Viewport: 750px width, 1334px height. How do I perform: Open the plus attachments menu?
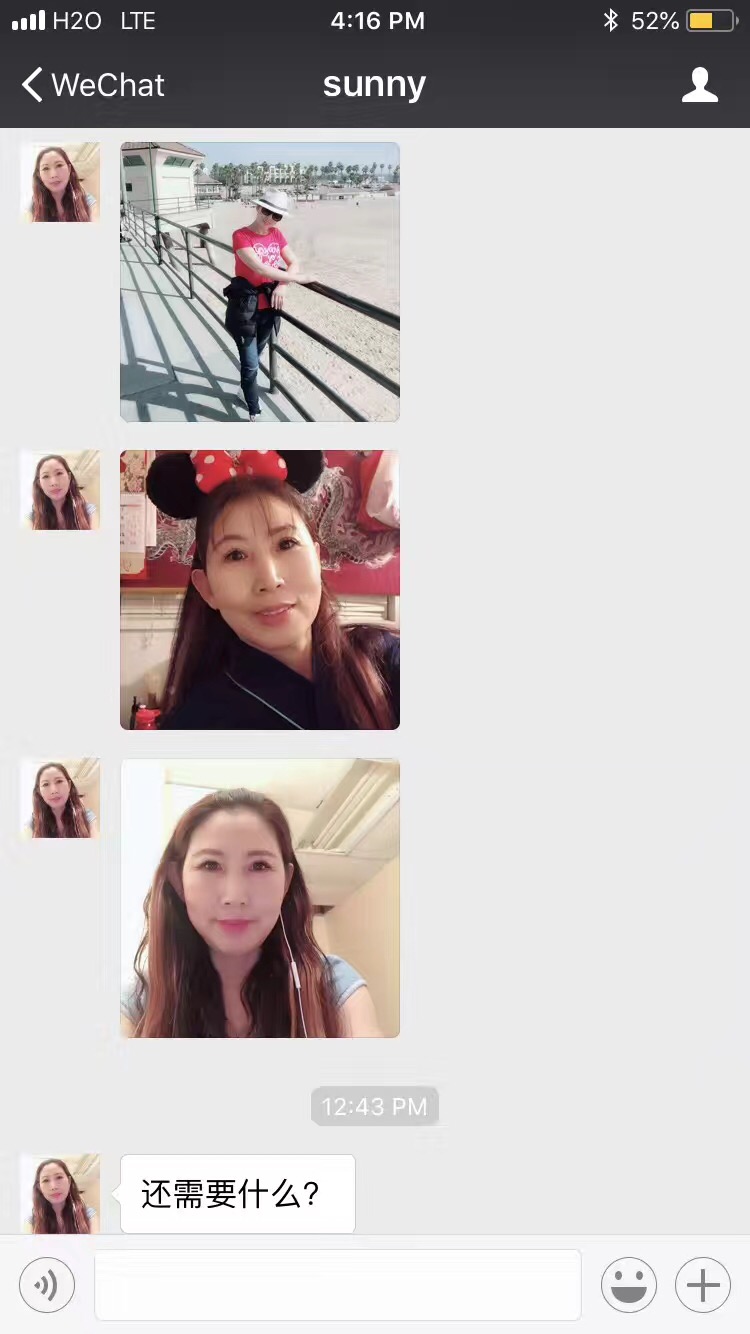coord(703,1285)
